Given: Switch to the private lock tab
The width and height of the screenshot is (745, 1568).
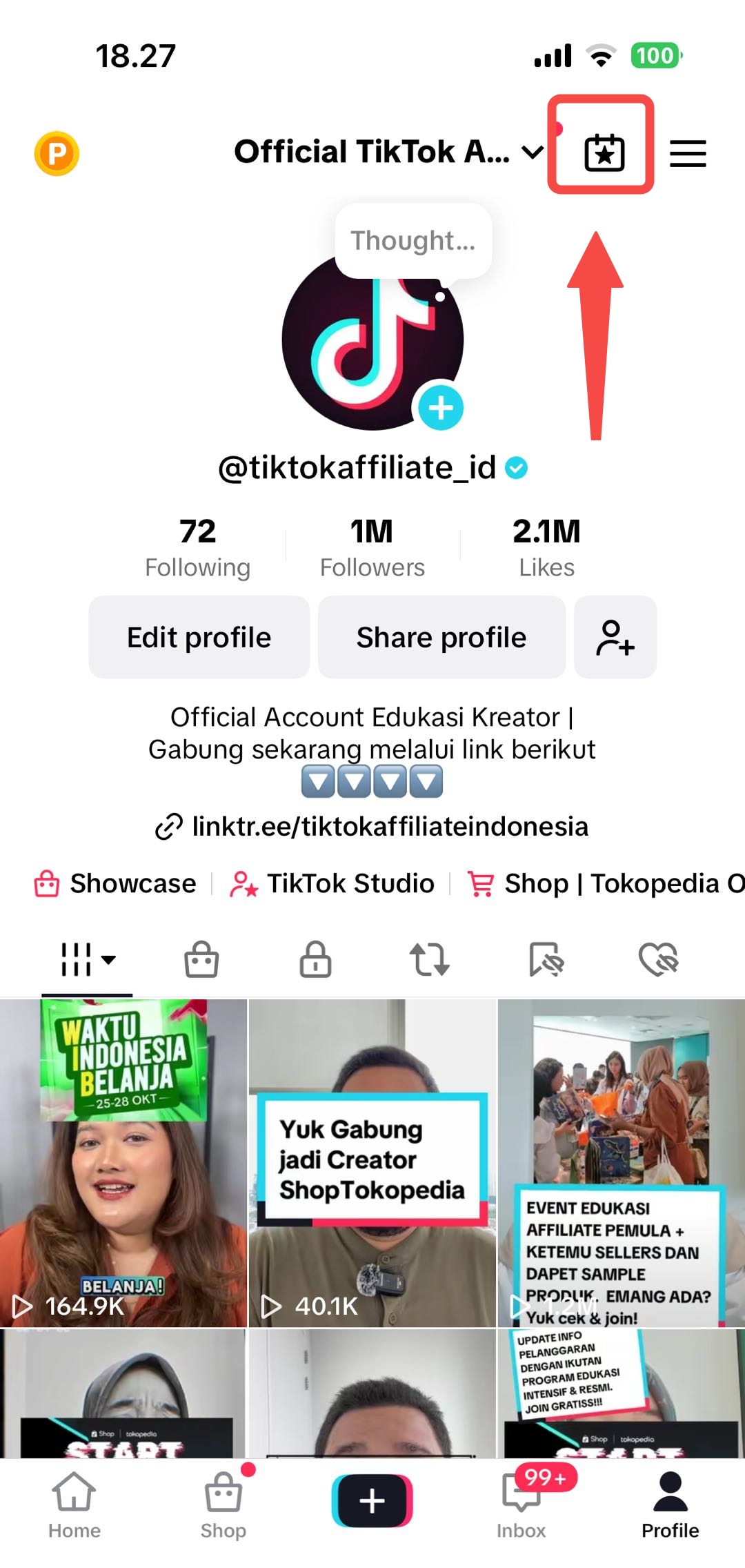Looking at the screenshot, I should click(x=315, y=959).
